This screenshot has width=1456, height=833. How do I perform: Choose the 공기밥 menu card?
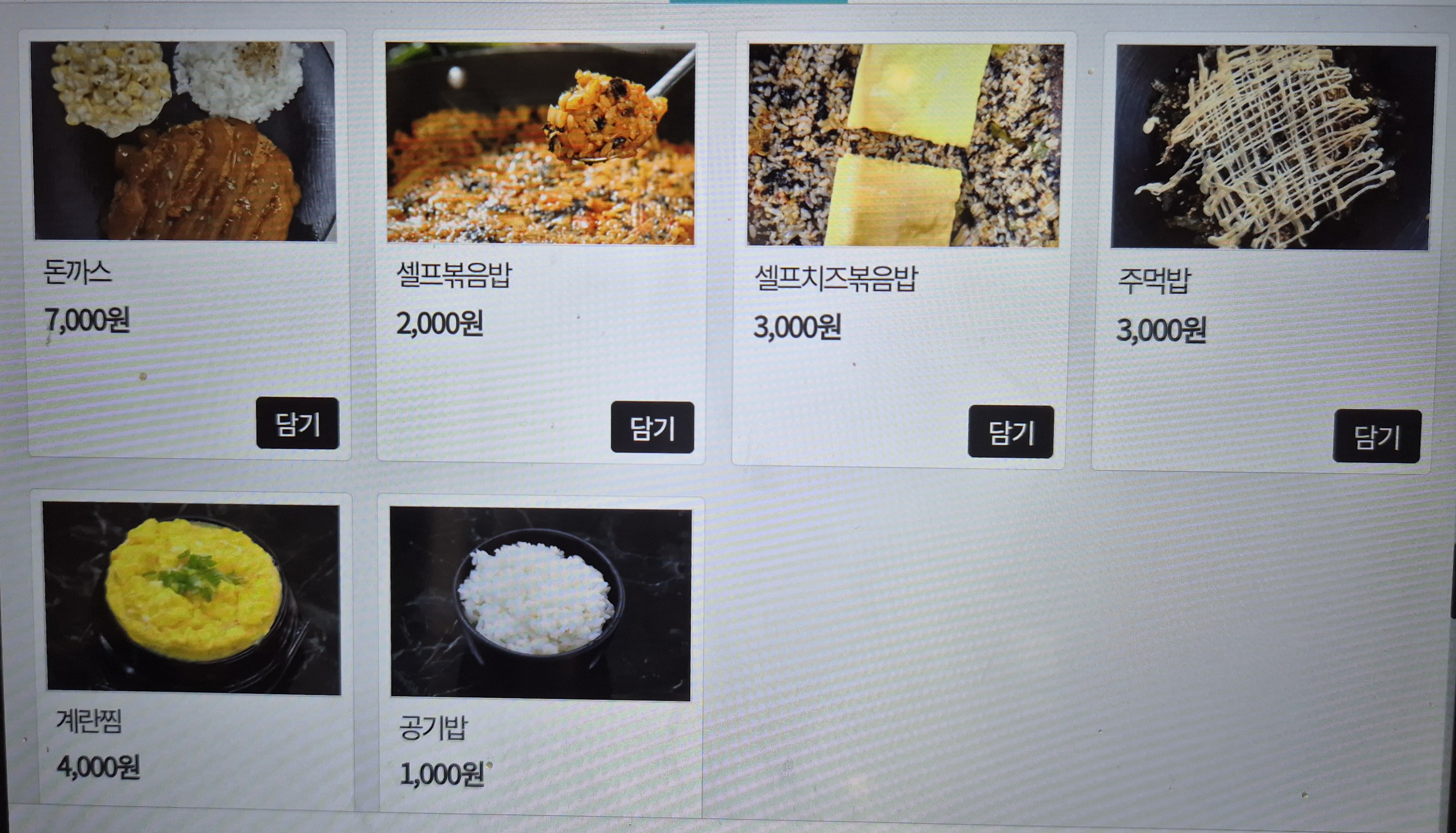click(540, 603)
